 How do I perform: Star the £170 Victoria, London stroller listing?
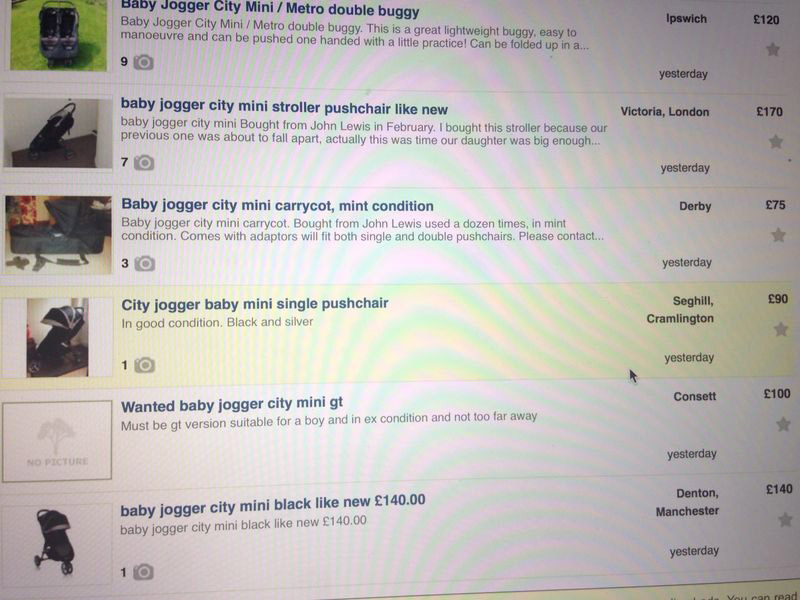pos(775,142)
